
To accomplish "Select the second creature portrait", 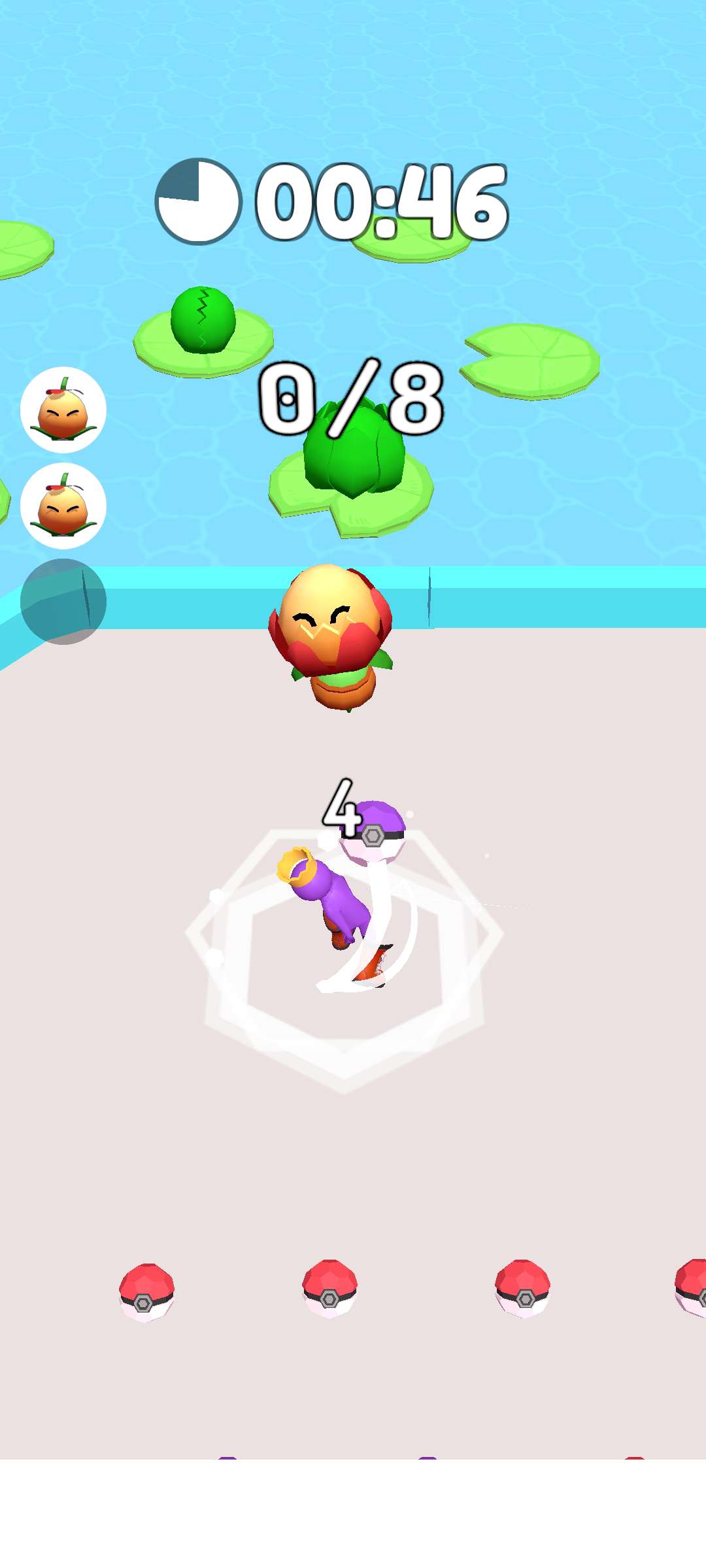I will 63,506.
